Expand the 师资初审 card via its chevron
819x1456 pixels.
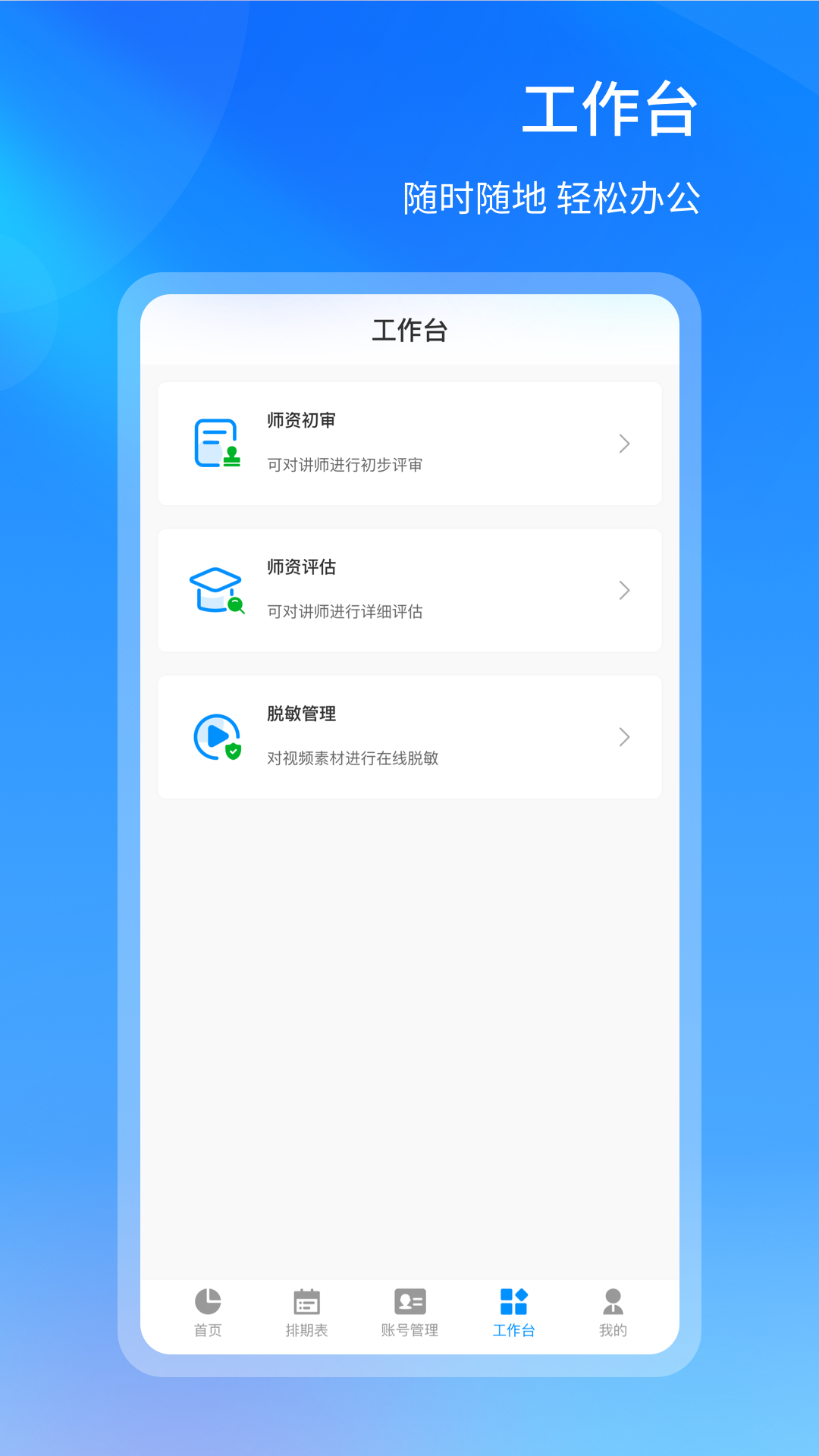pyautogui.click(x=624, y=444)
